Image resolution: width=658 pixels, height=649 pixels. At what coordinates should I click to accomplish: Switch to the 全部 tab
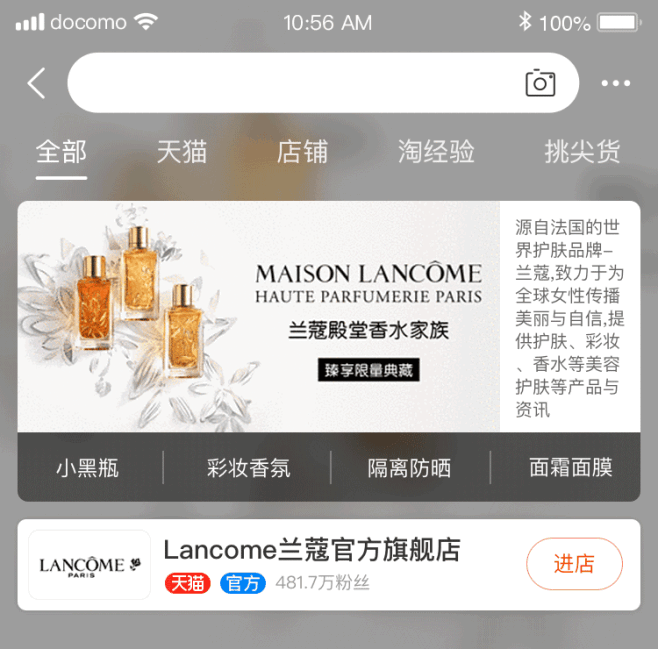pos(61,152)
